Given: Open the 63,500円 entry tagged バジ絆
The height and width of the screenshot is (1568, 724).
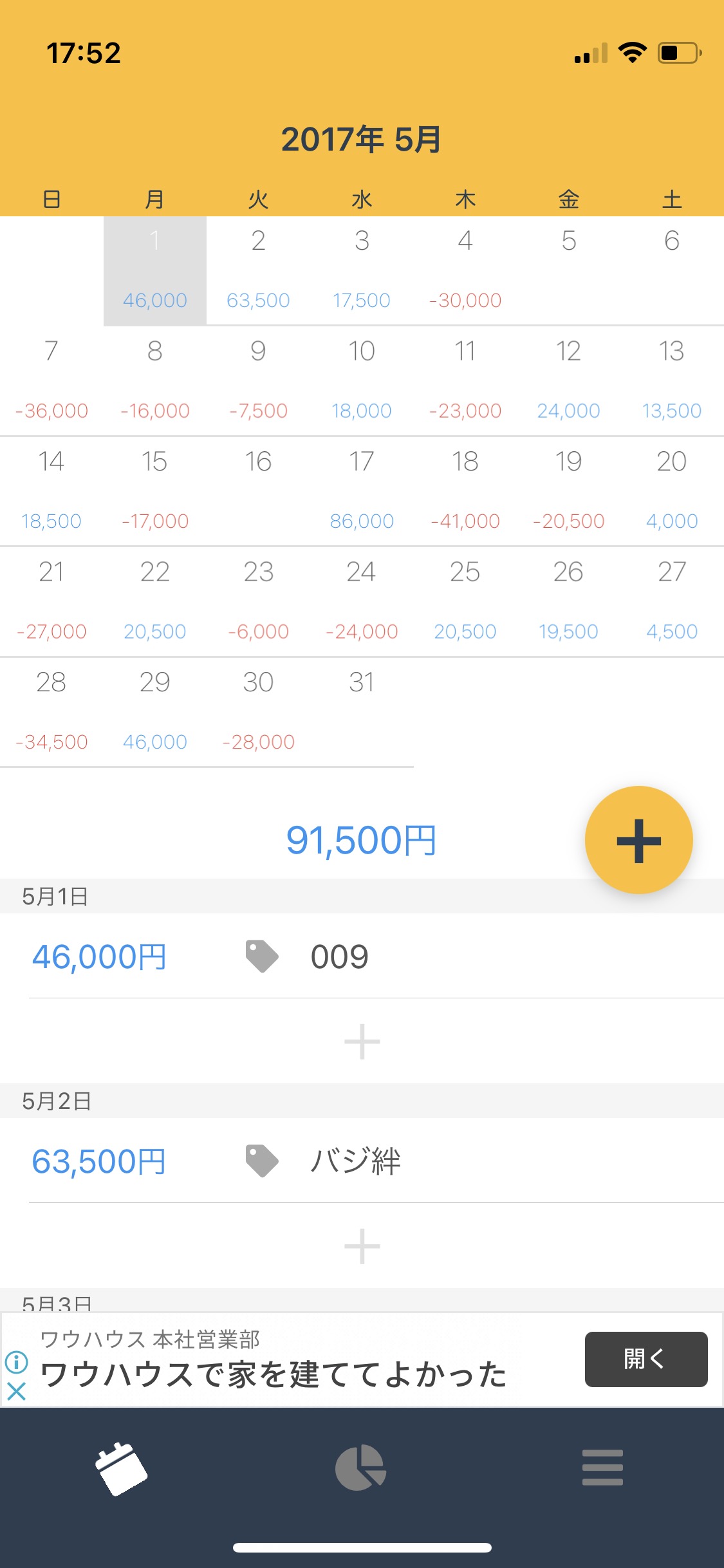Looking at the screenshot, I should [360, 1161].
